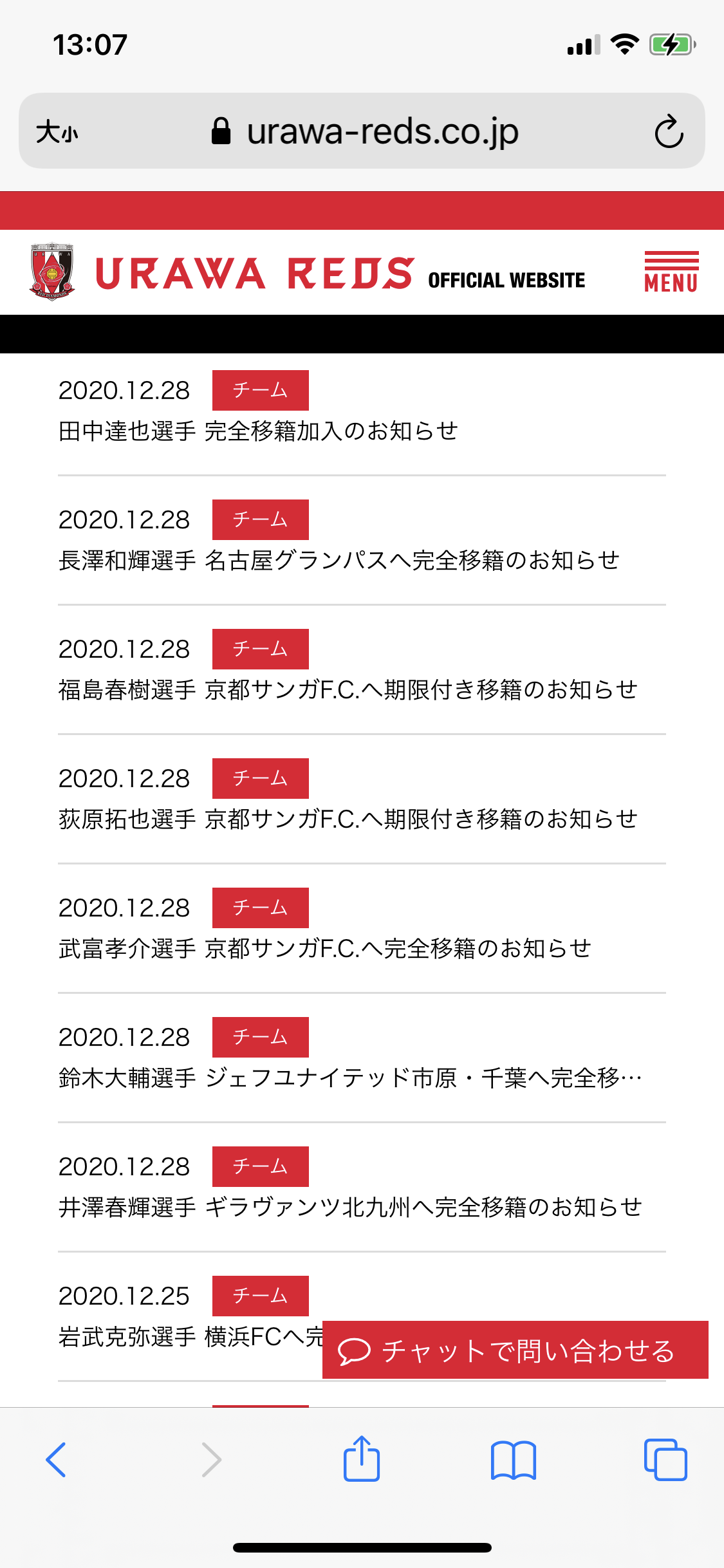Open the MENU hamburger button
The image size is (724, 1568).
point(671,272)
